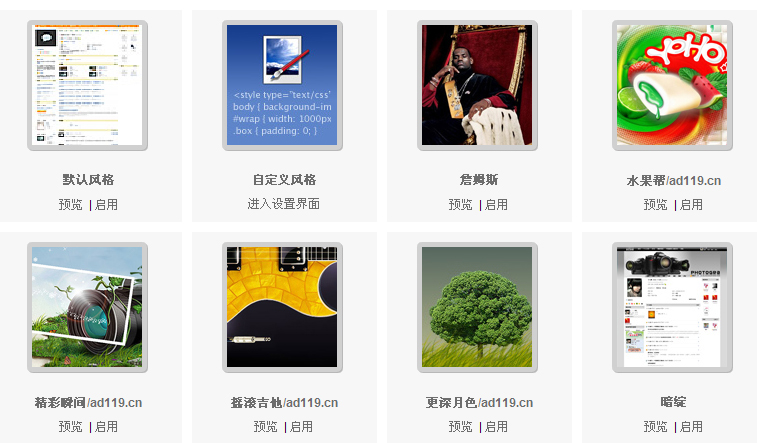Preview the 默认风格 theme
Image resolution: width=757 pixels, height=443 pixels.
[70, 204]
